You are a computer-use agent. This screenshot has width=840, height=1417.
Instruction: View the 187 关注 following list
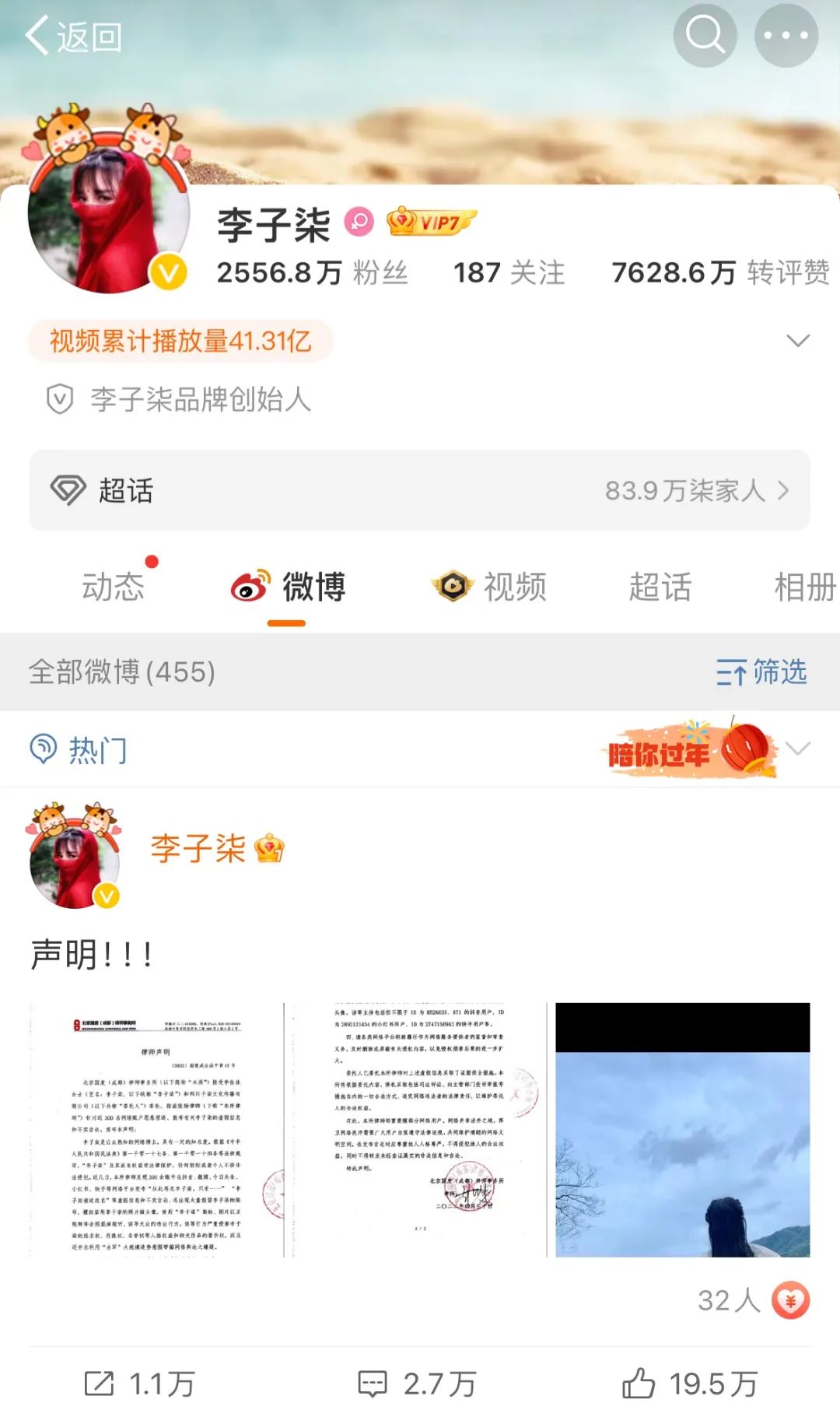coord(509,272)
